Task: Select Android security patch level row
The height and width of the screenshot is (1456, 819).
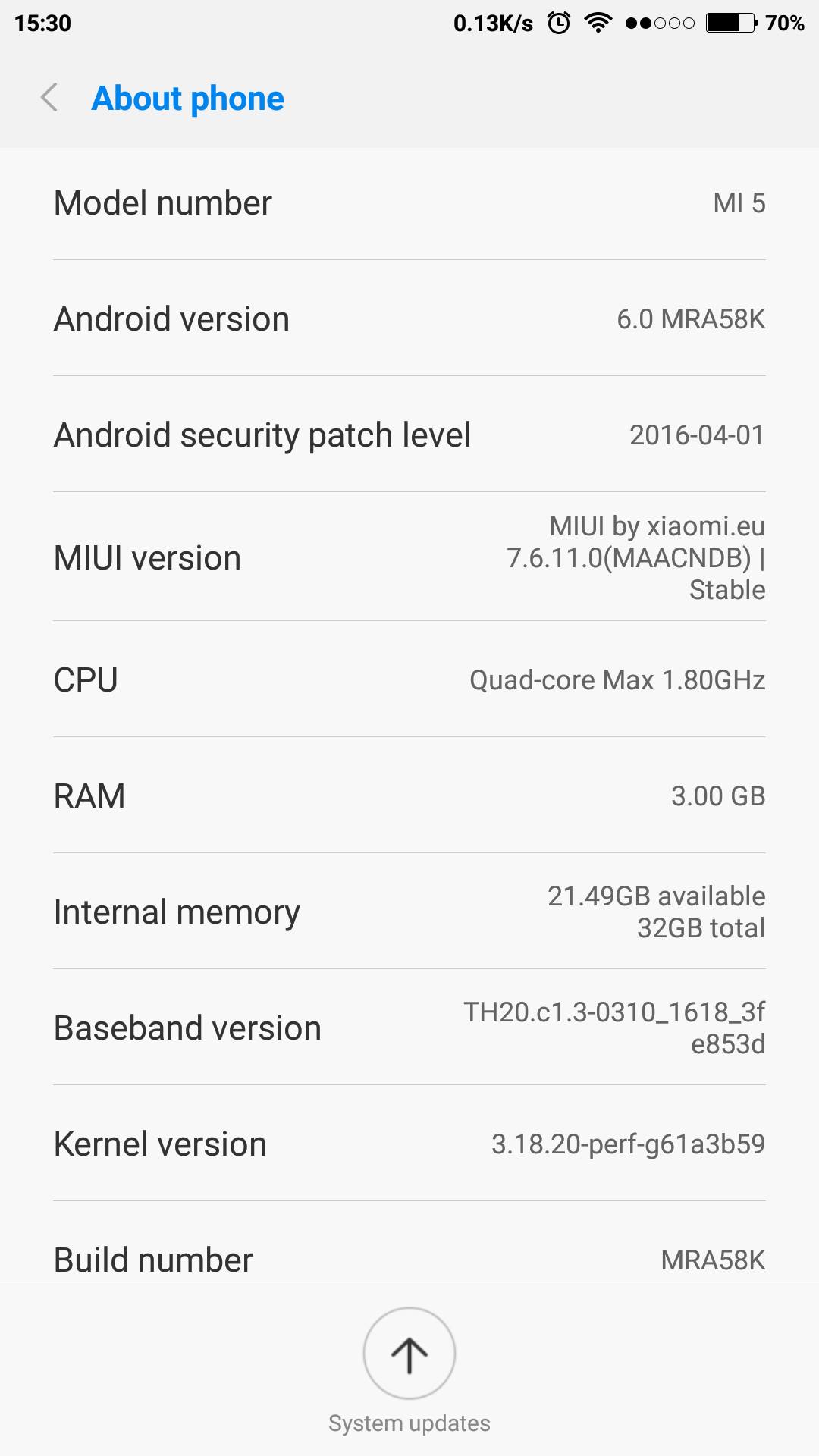Action: (409, 435)
